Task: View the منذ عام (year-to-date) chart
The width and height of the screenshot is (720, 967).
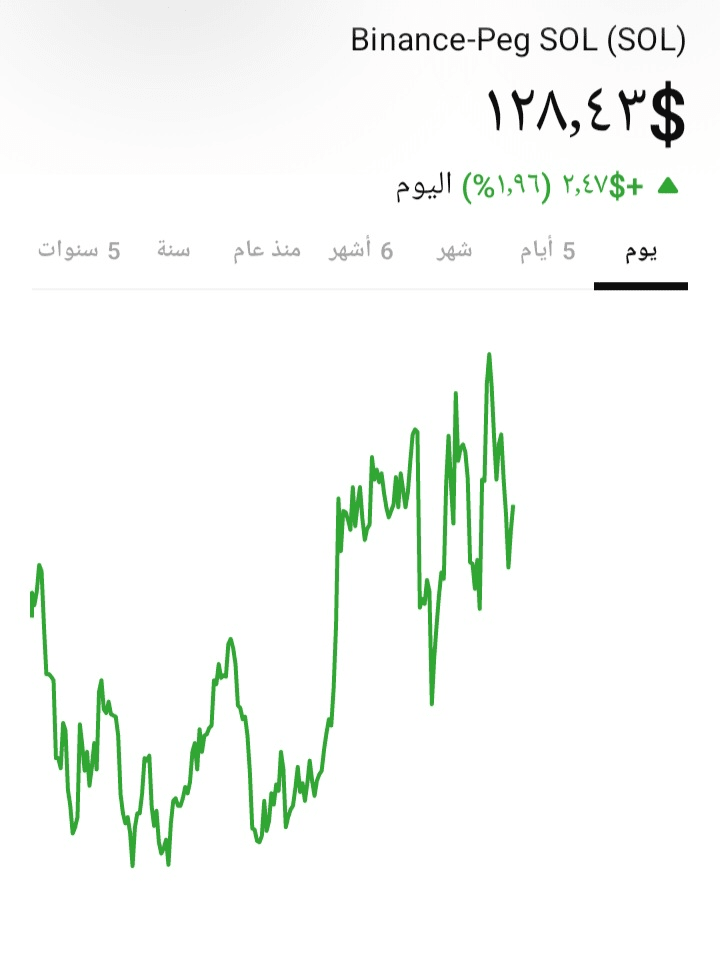Action: tap(267, 251)
